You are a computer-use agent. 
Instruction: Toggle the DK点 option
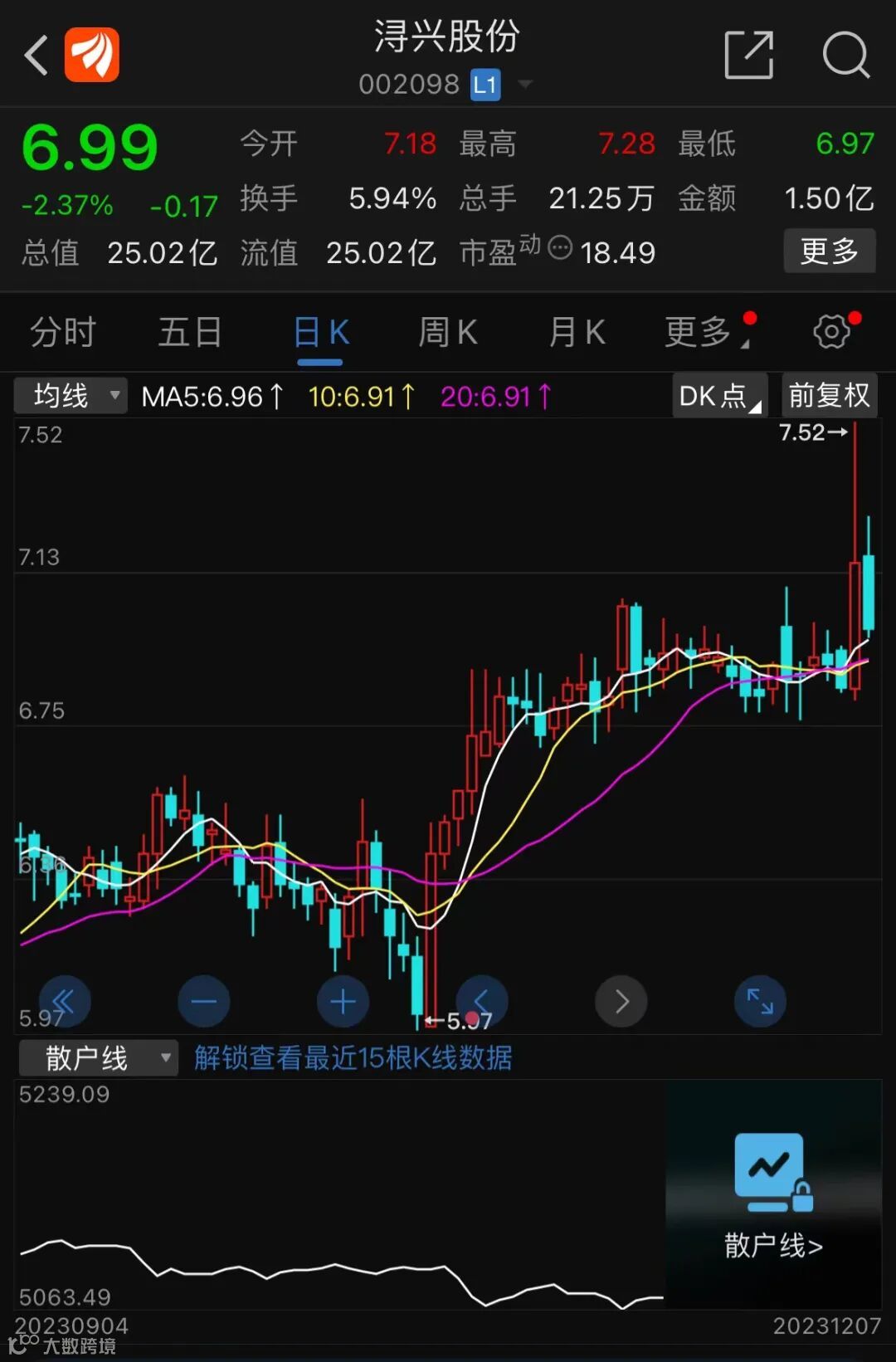(719, 396)
